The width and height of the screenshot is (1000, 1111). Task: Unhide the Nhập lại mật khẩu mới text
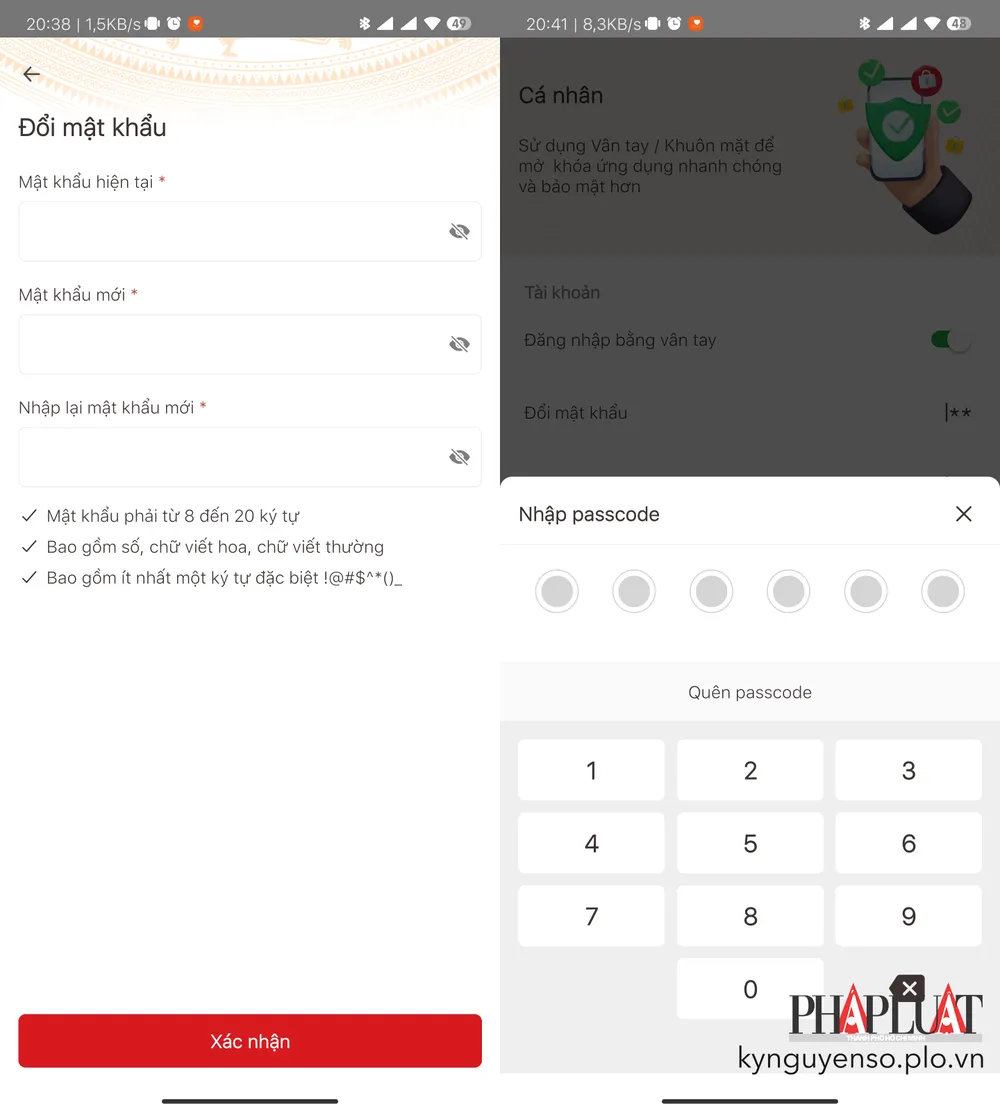pos(459,458)
